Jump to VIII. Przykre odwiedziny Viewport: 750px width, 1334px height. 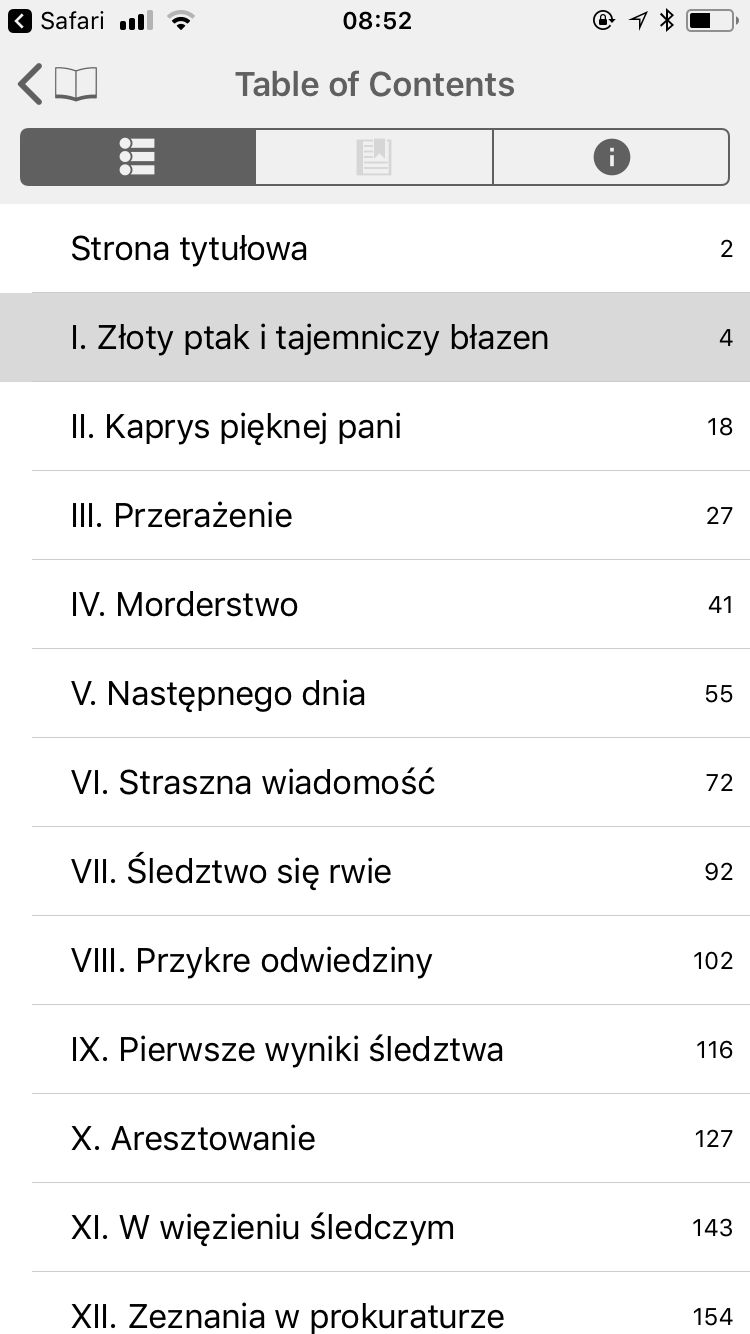(375, 960)
